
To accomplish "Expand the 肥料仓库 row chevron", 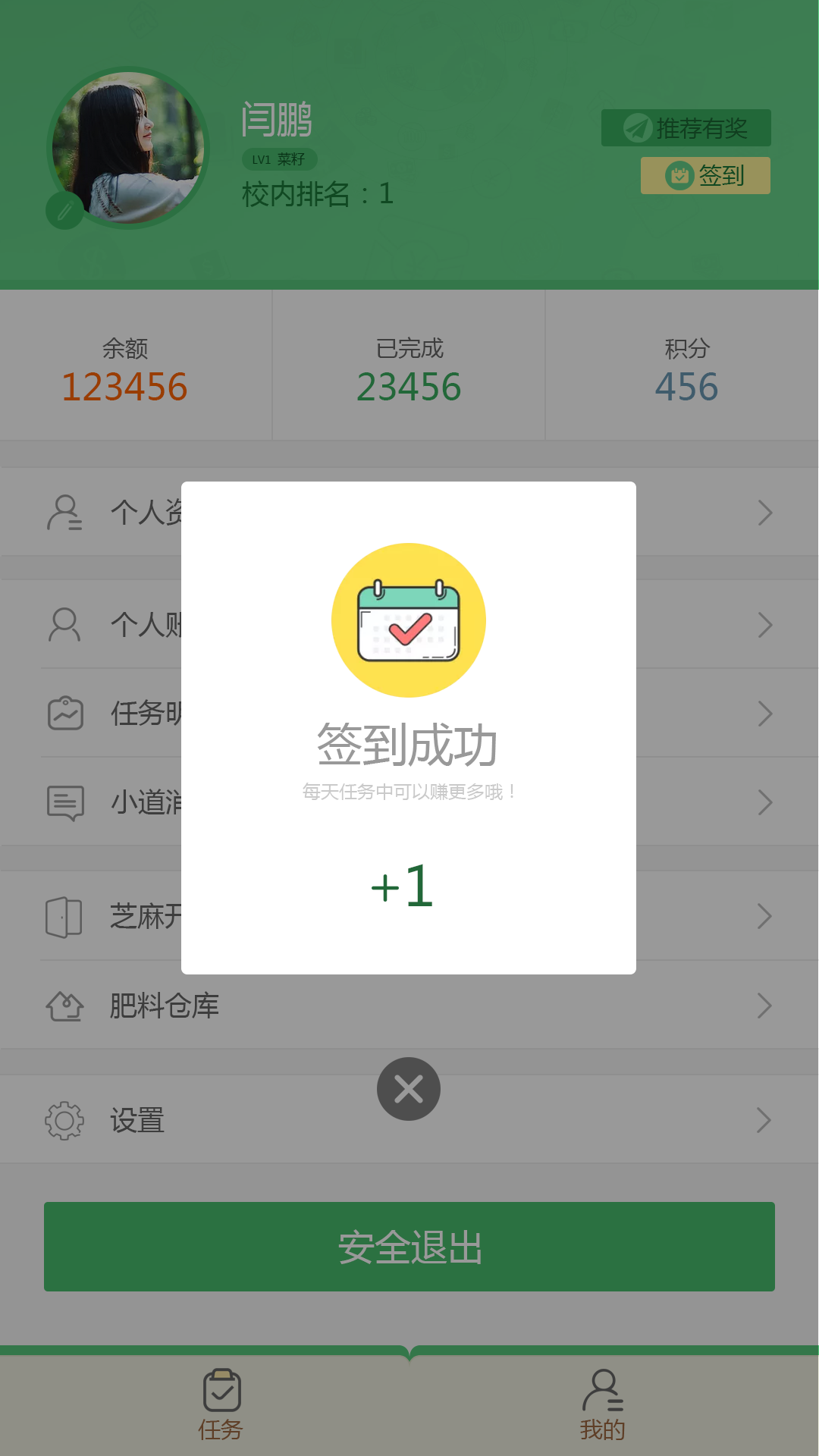I will coord(764,1006).
